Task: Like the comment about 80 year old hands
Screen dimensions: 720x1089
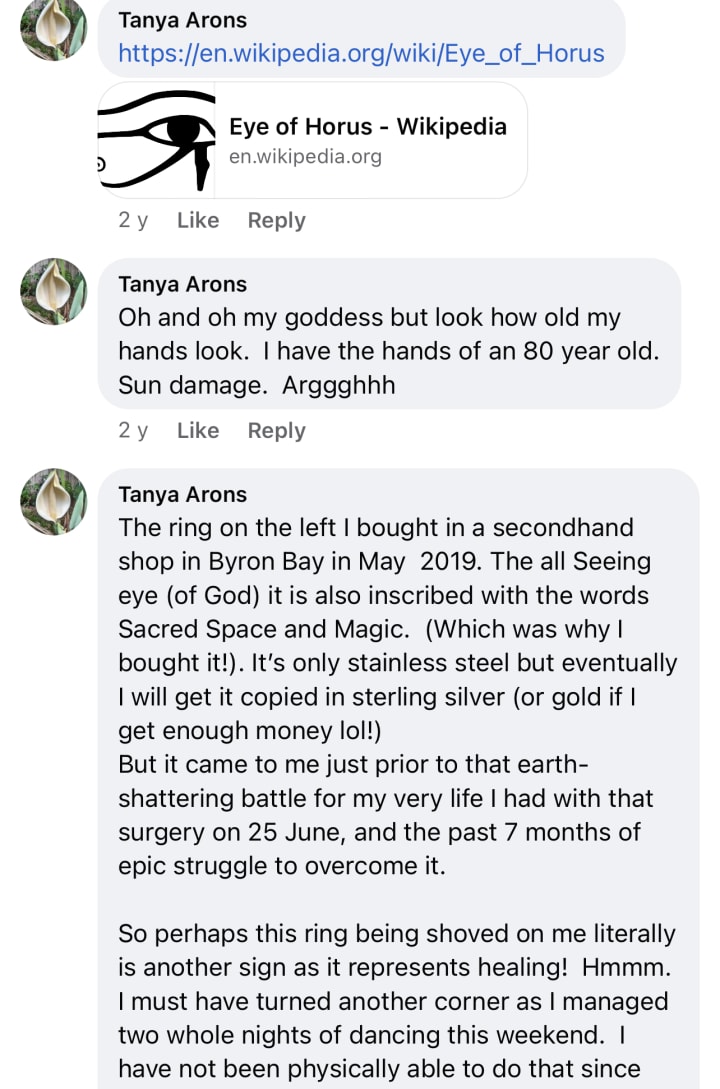Action: [197, 431]
